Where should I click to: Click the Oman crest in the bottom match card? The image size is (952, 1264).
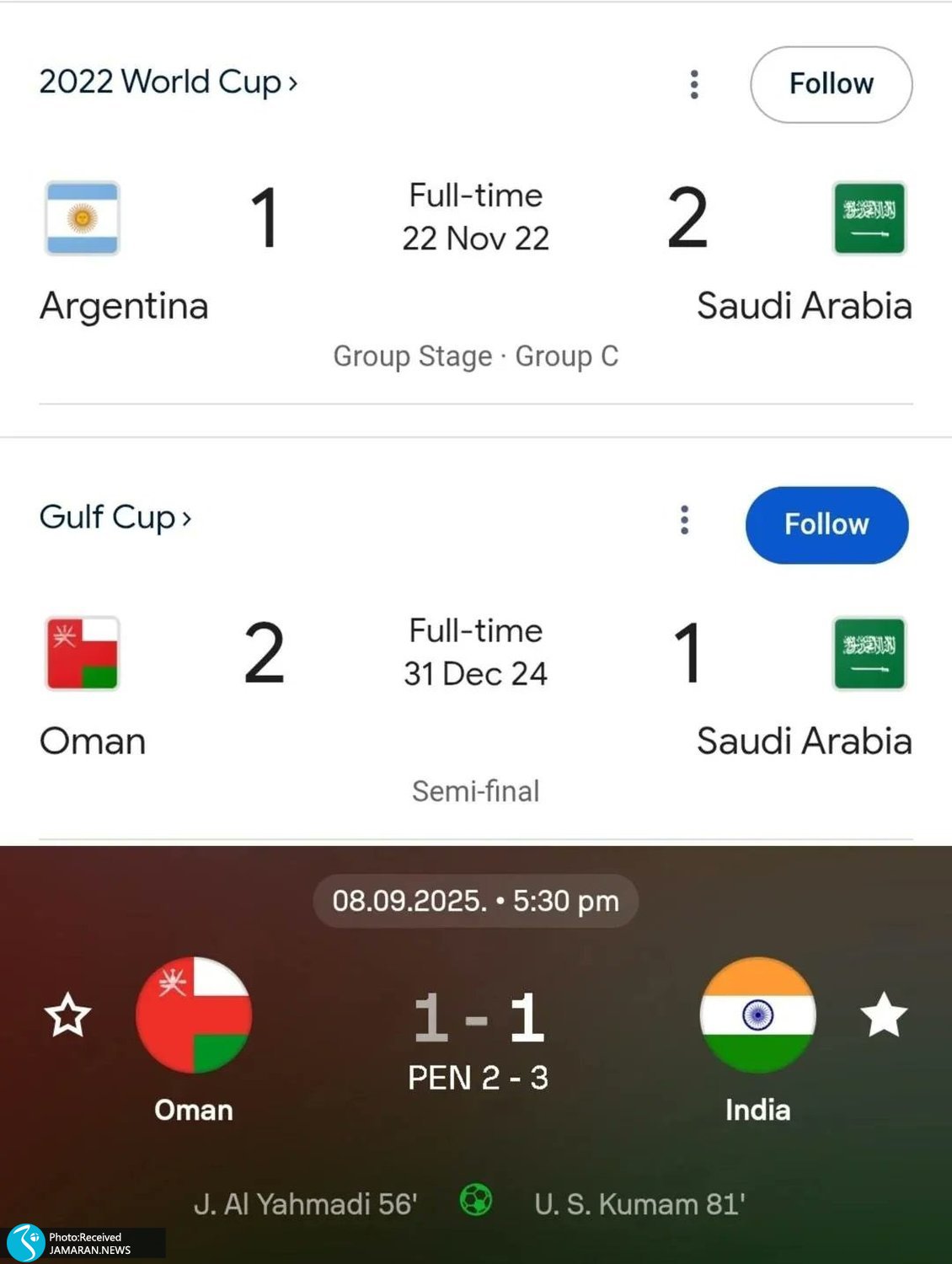[195, 1017]
